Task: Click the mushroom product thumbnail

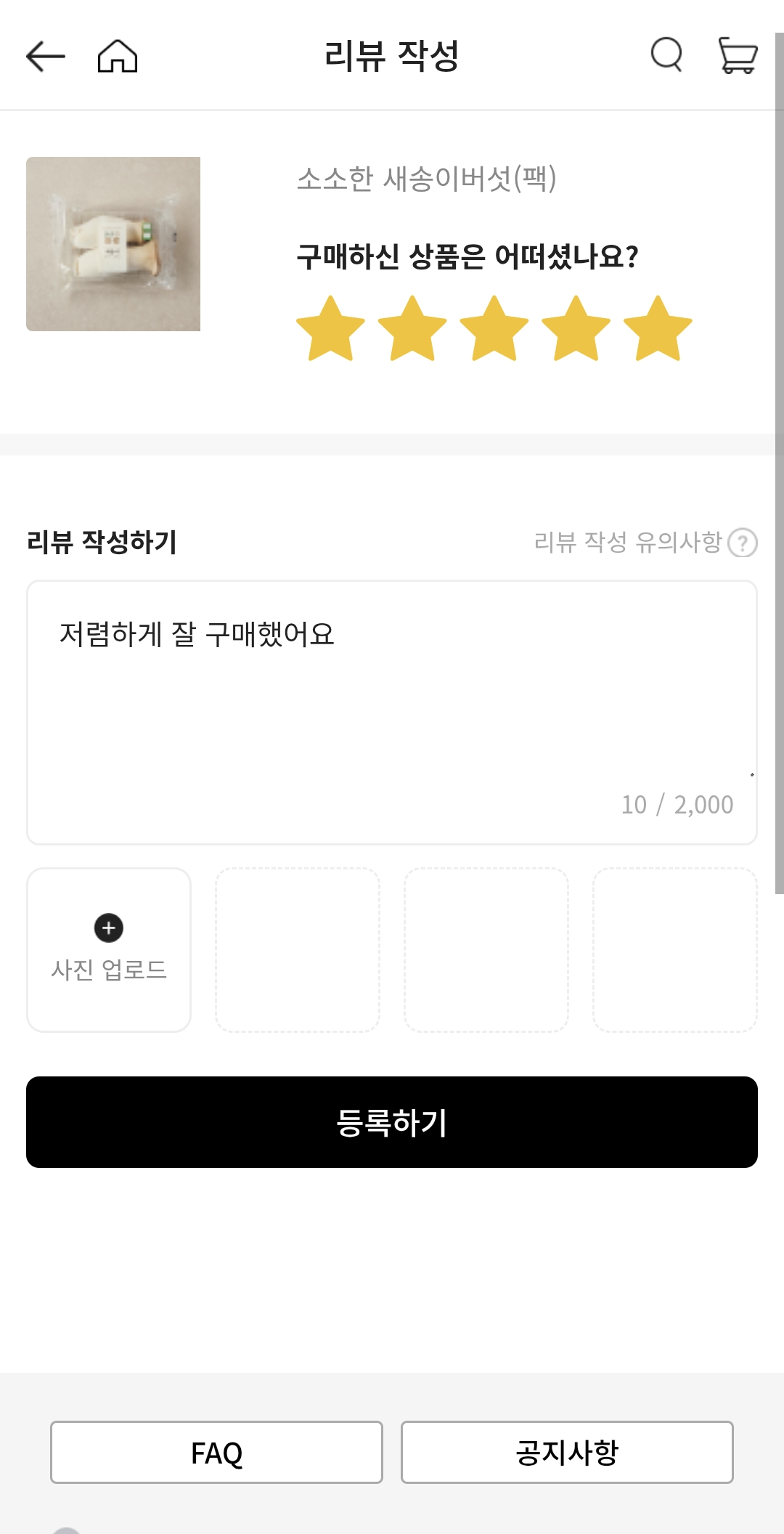Action: click(x=113, y=244)
